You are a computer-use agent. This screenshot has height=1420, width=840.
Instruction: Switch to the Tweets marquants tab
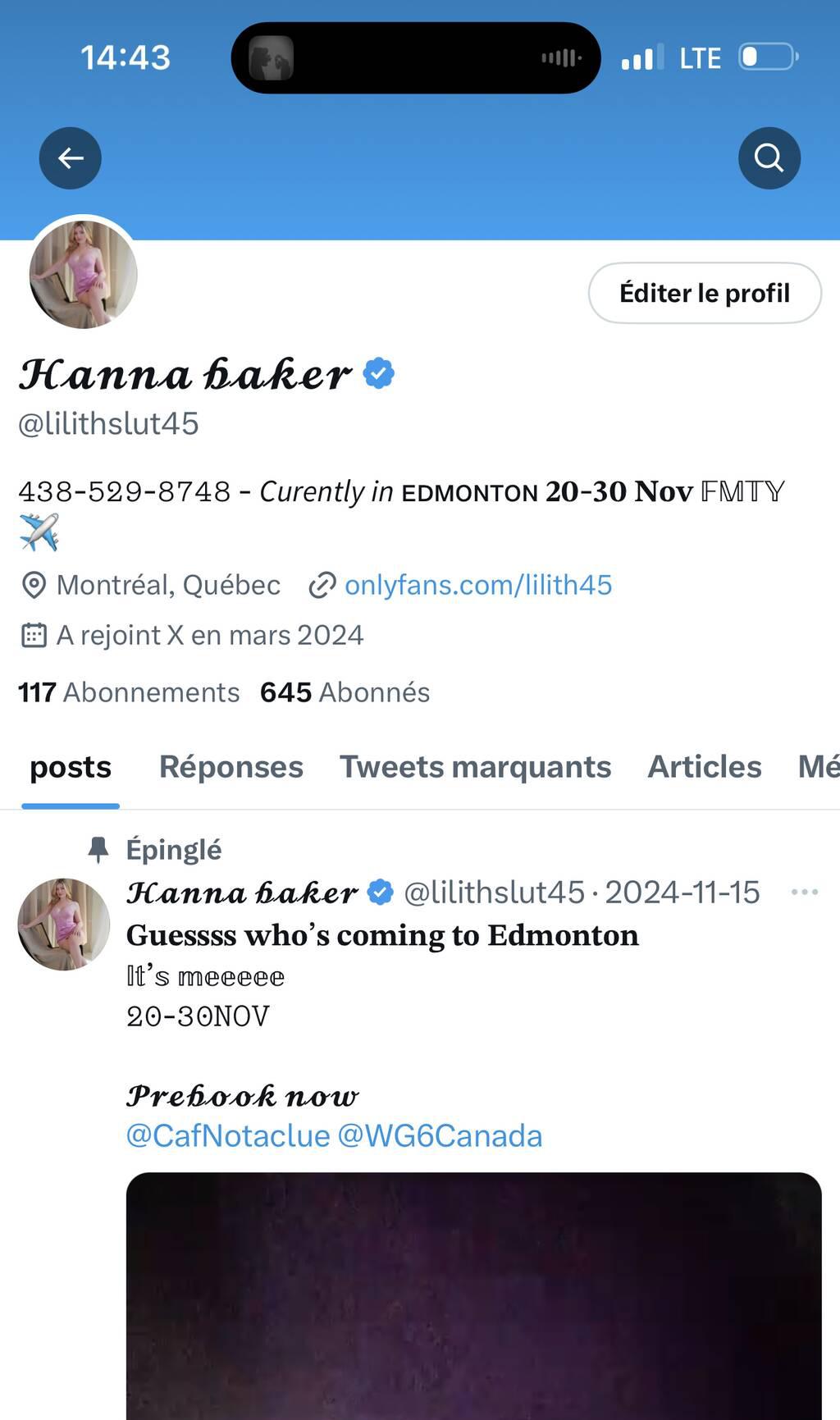[475, 767]
